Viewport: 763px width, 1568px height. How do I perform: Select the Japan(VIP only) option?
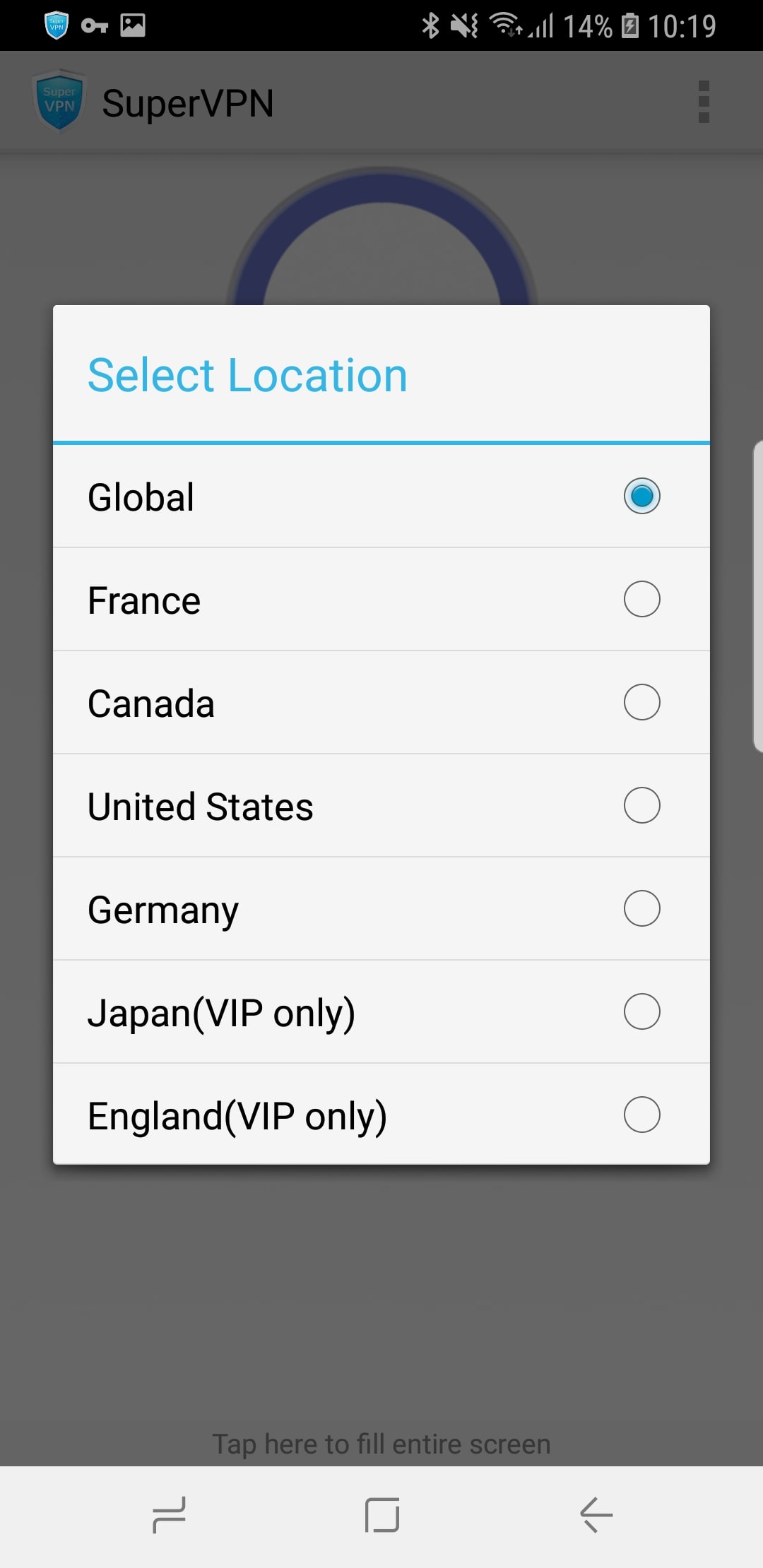[381, 1012]
